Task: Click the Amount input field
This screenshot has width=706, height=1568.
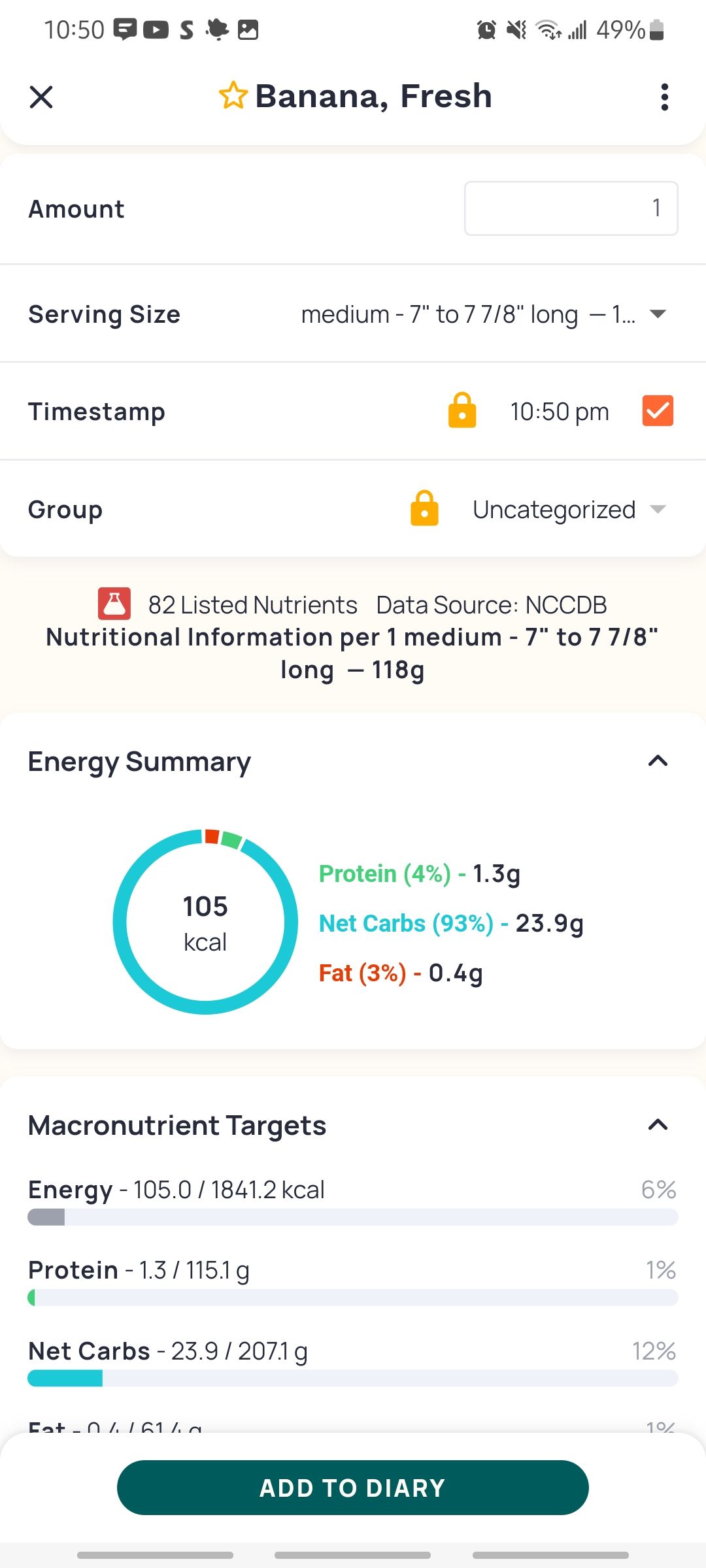Action: coord(570,208)
